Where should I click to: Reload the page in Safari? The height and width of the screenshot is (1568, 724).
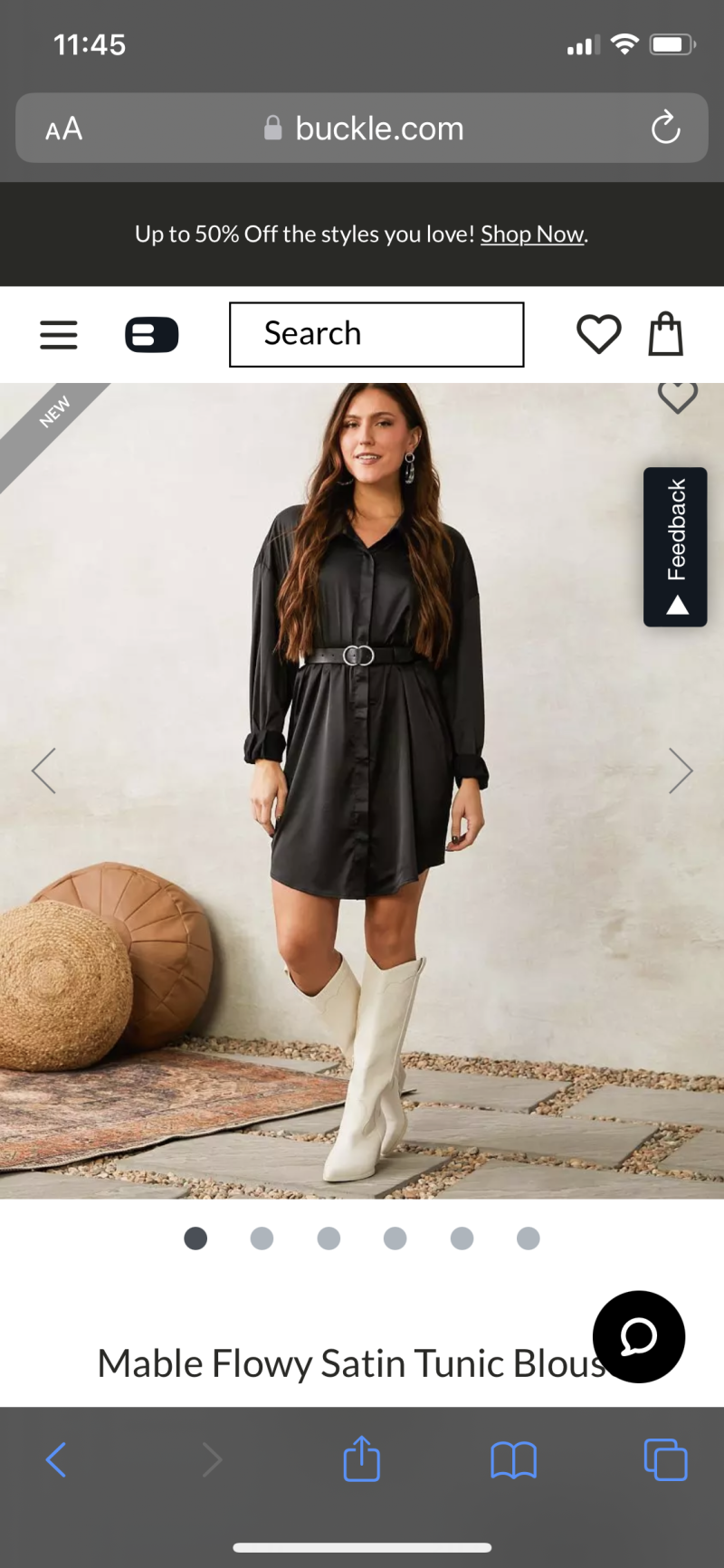coord(665,128)
